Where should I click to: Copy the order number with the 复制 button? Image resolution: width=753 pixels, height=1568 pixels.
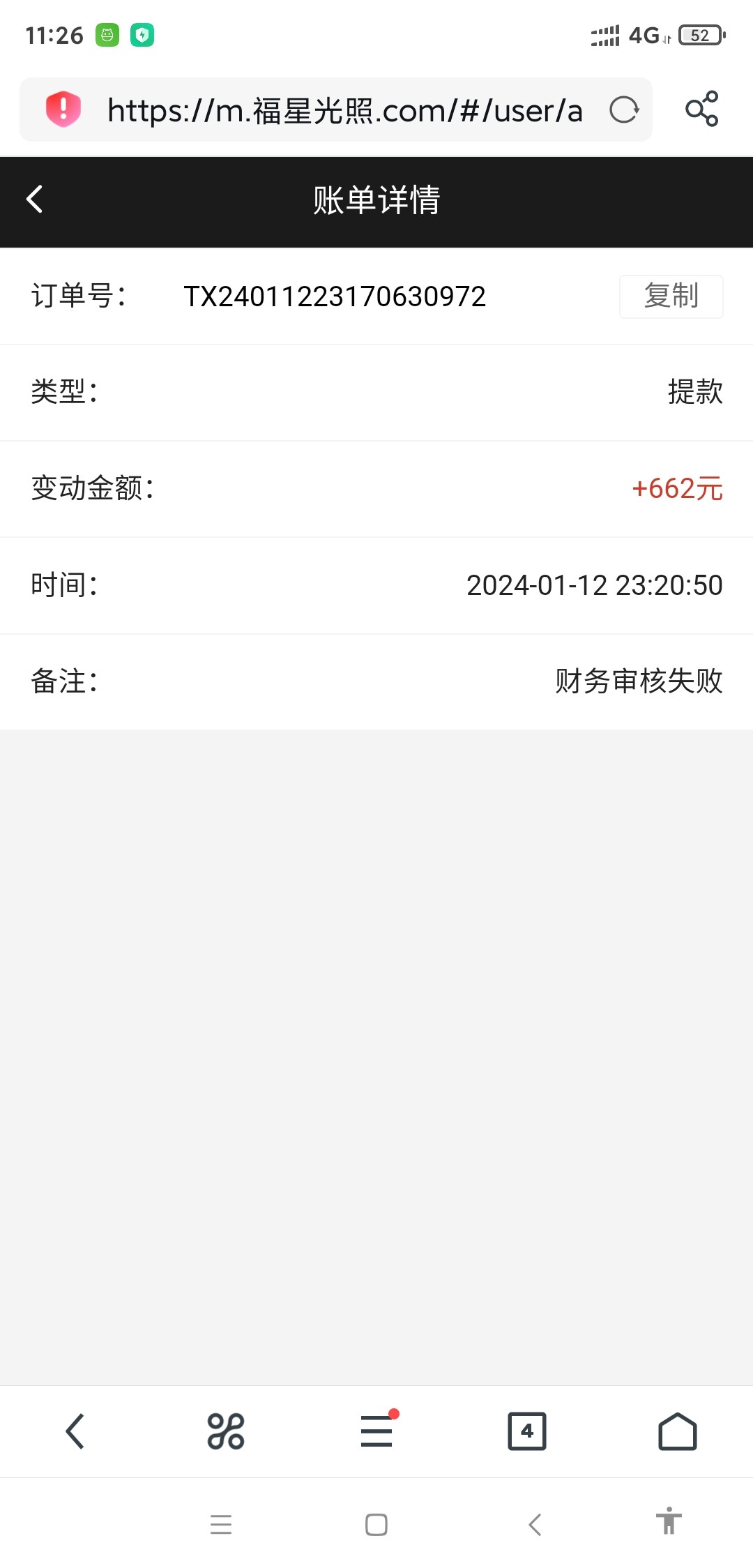671,296
